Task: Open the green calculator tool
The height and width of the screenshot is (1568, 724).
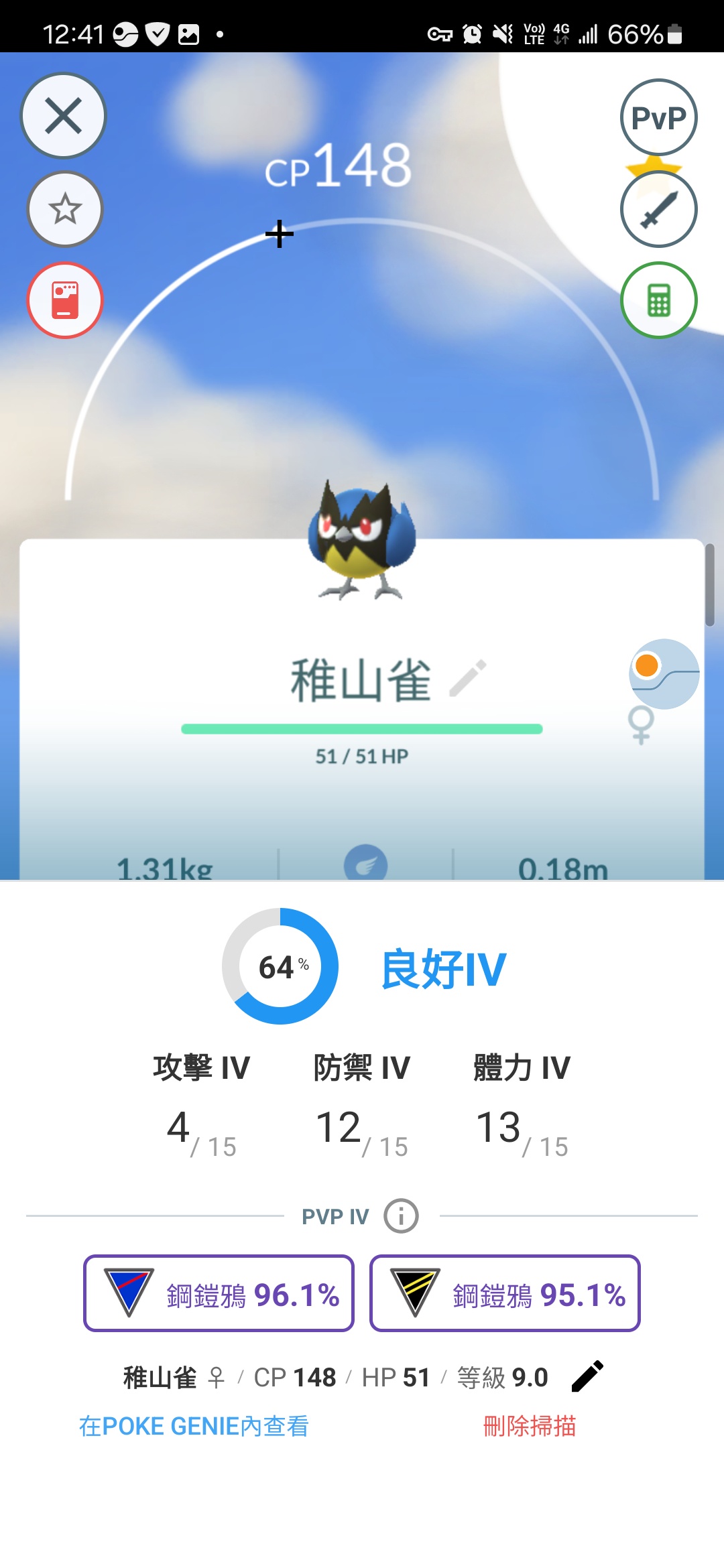Action: (658, 300)
